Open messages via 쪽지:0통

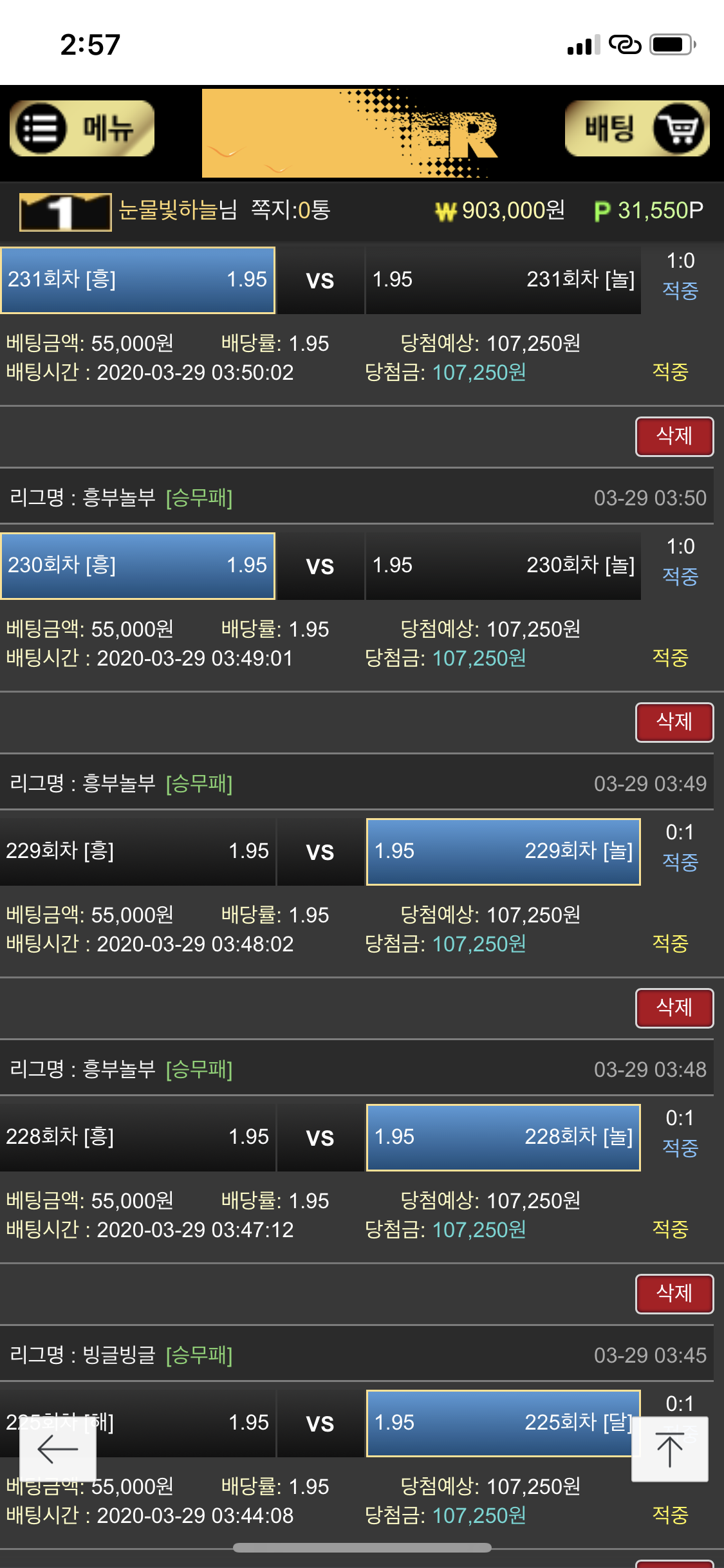tap(290, 210)
